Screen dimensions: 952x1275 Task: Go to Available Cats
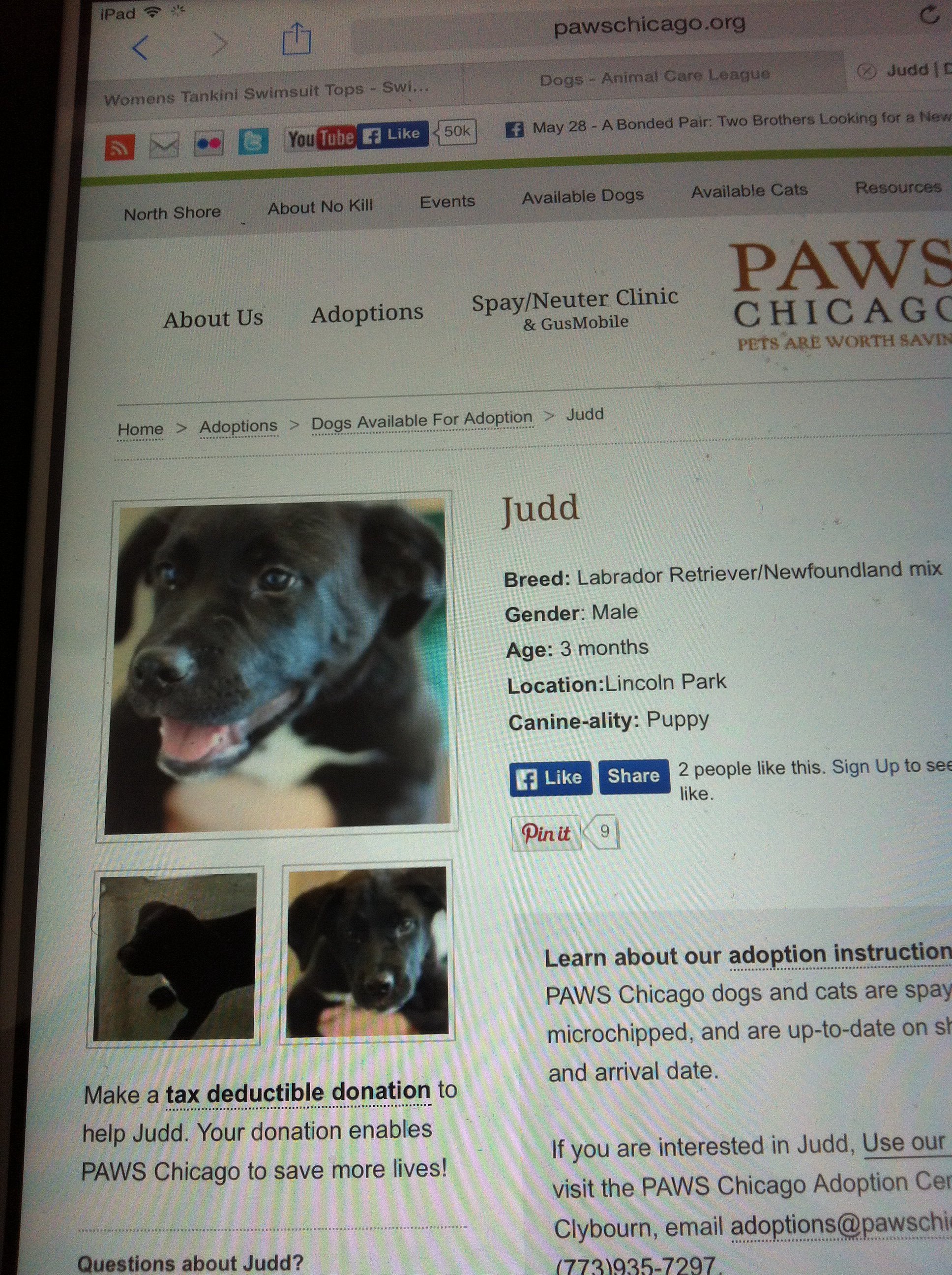tap(748, 191)
